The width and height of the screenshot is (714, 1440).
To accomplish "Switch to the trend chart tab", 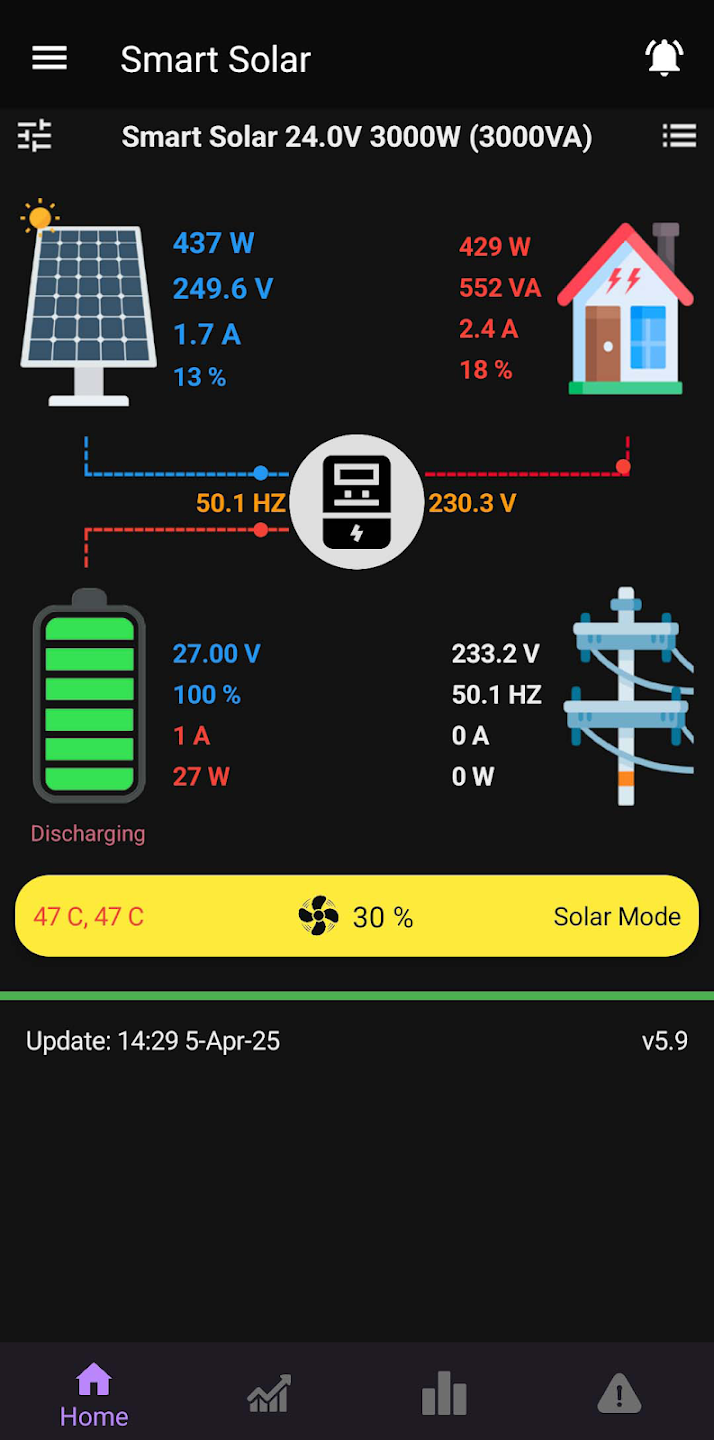I will (269, 1393).
